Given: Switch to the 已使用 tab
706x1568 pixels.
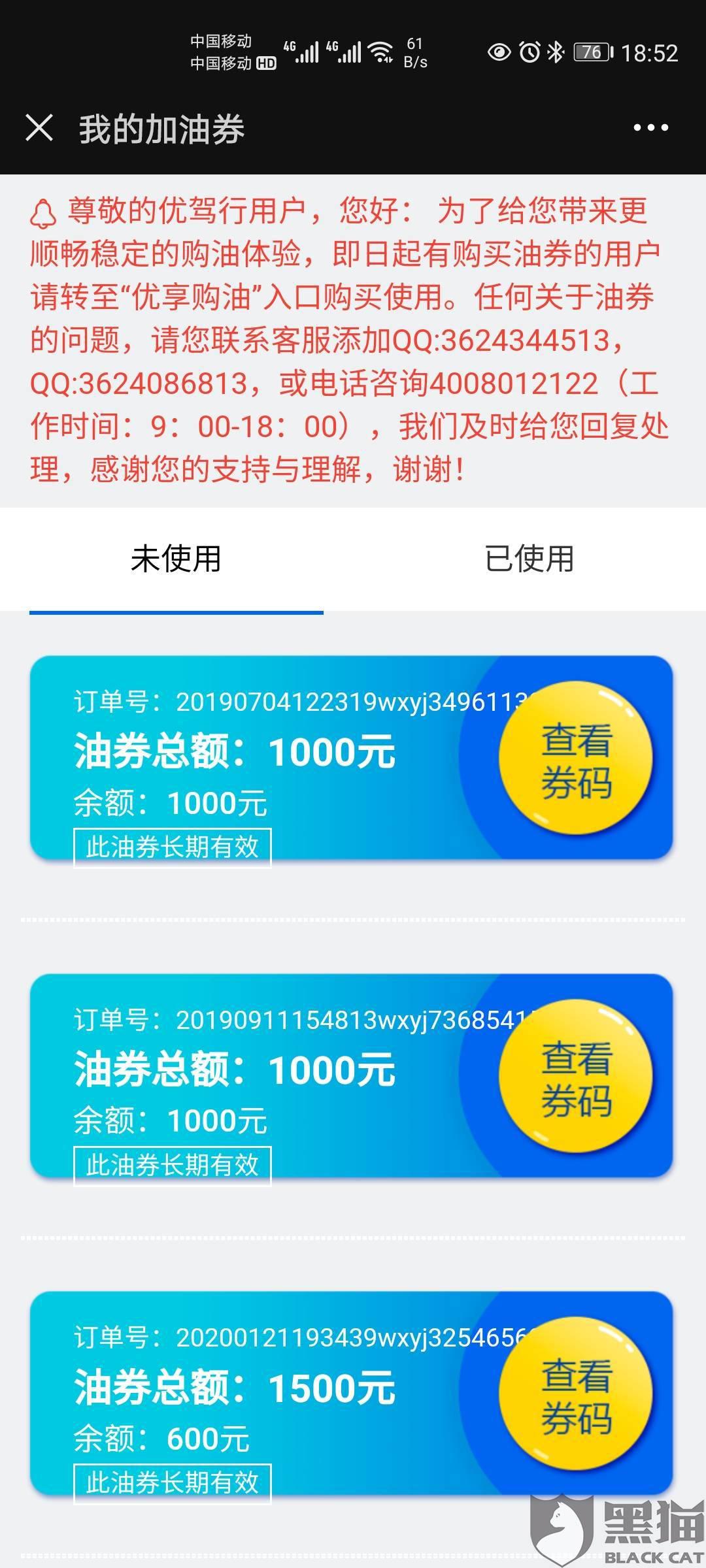Looking at the screenshot, I should 529,559.
